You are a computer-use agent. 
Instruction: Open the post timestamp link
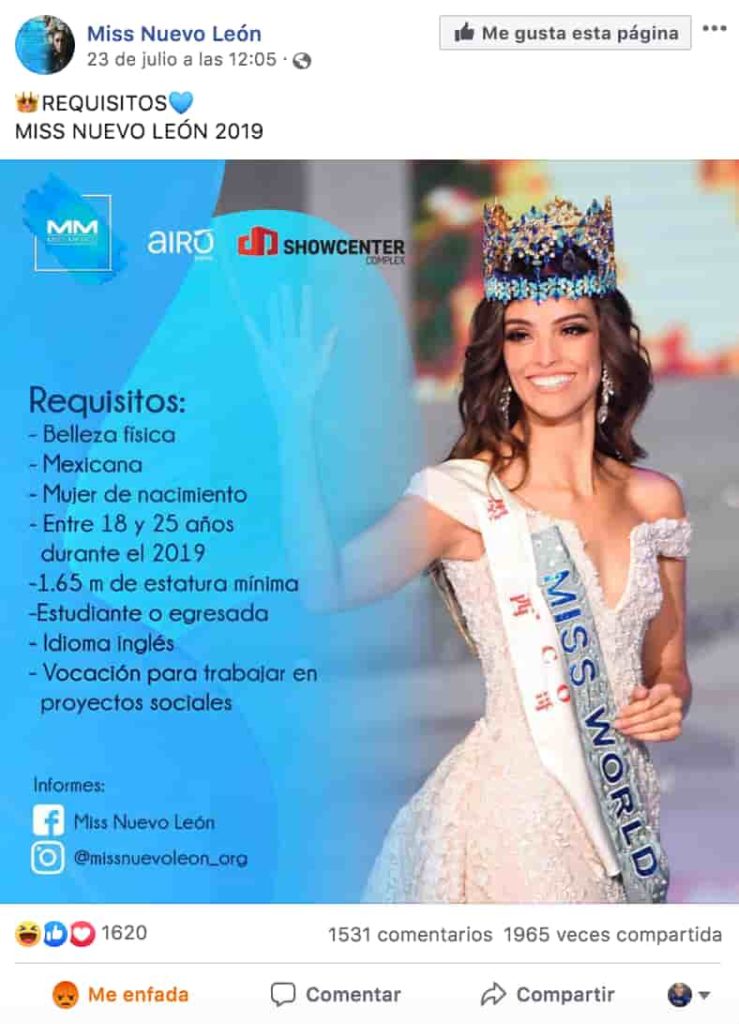[181, 60]
